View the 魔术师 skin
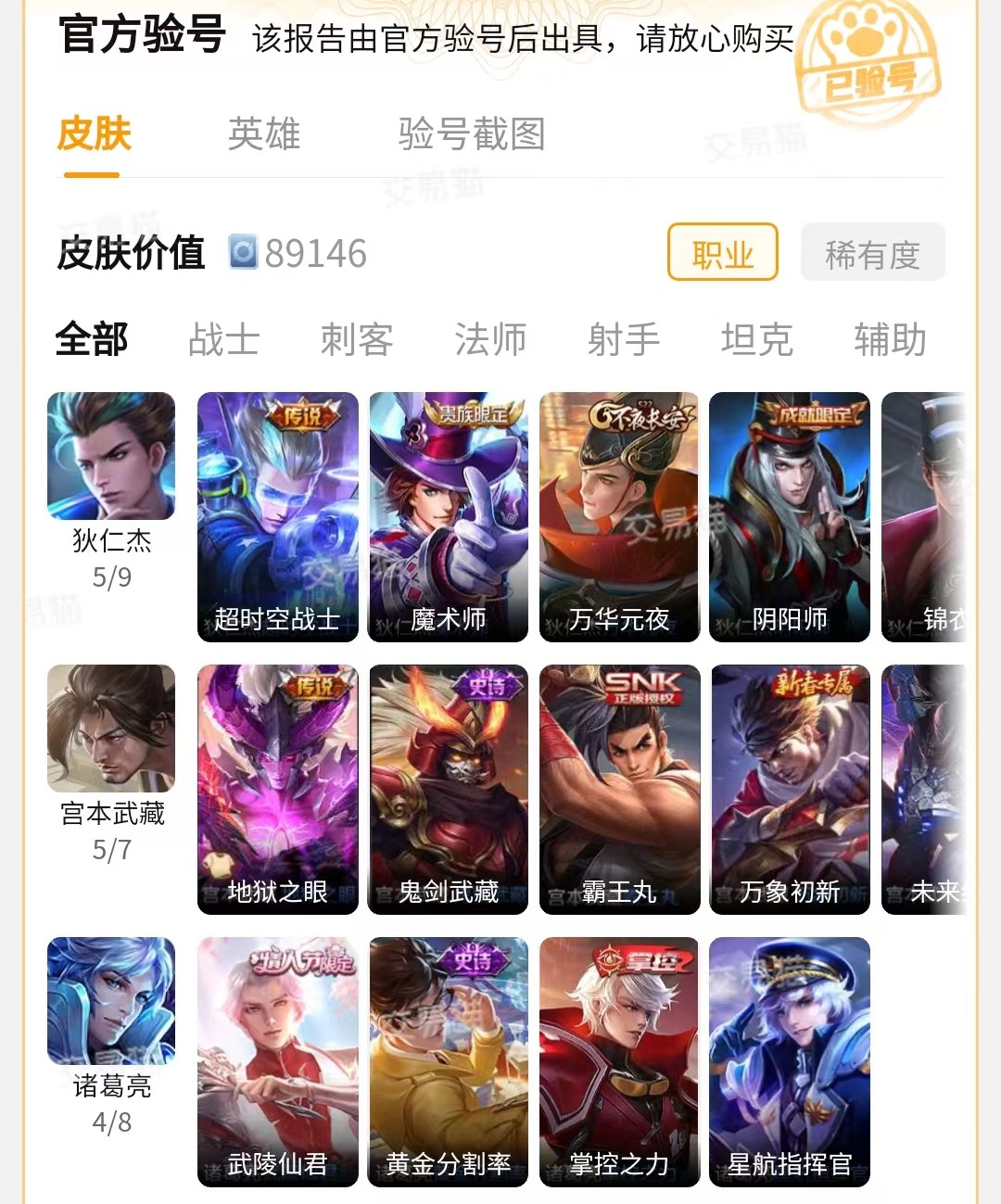 tap(449, 516)
